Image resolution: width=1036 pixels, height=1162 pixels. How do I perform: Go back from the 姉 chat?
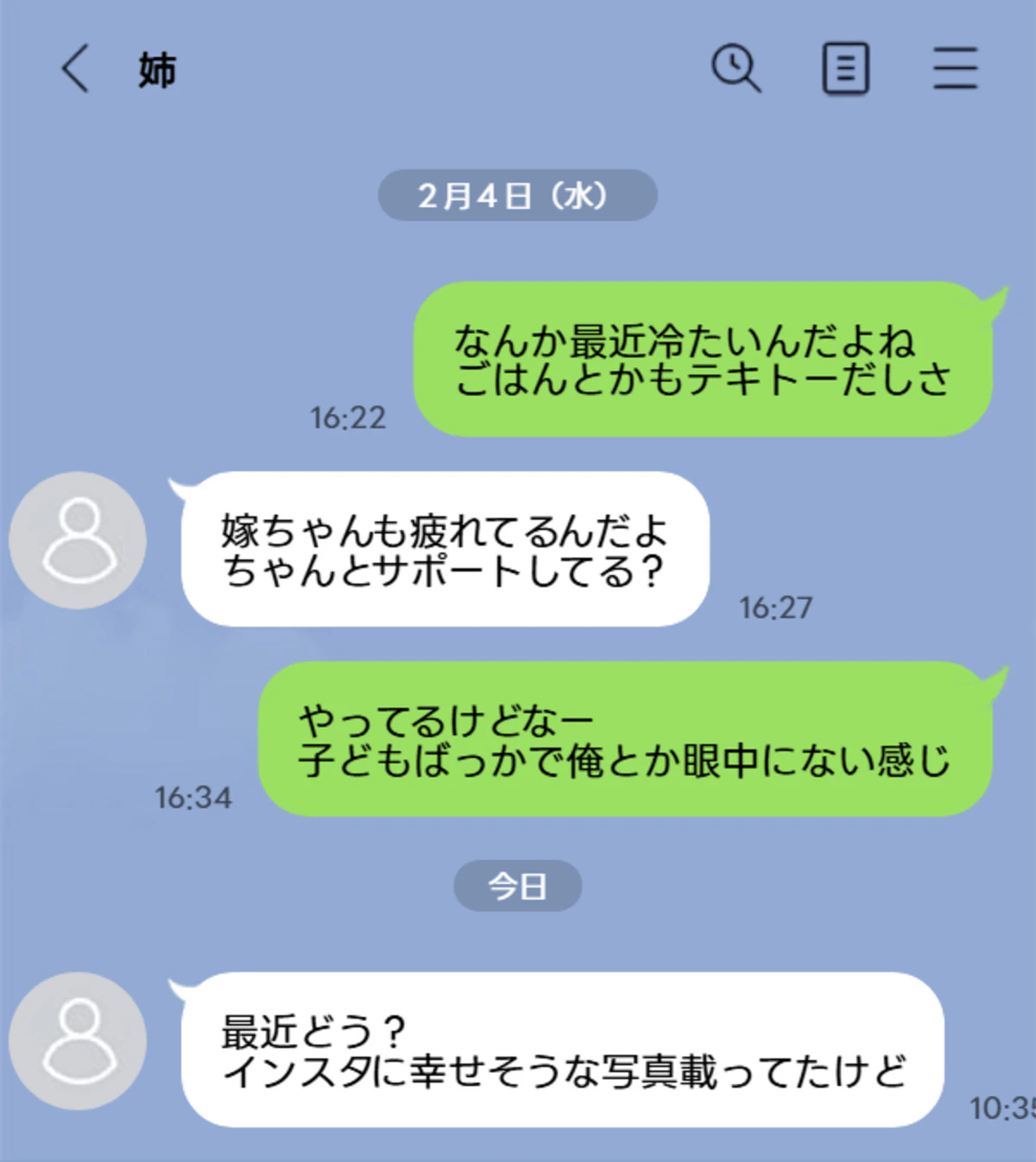[x=76, y=68]
